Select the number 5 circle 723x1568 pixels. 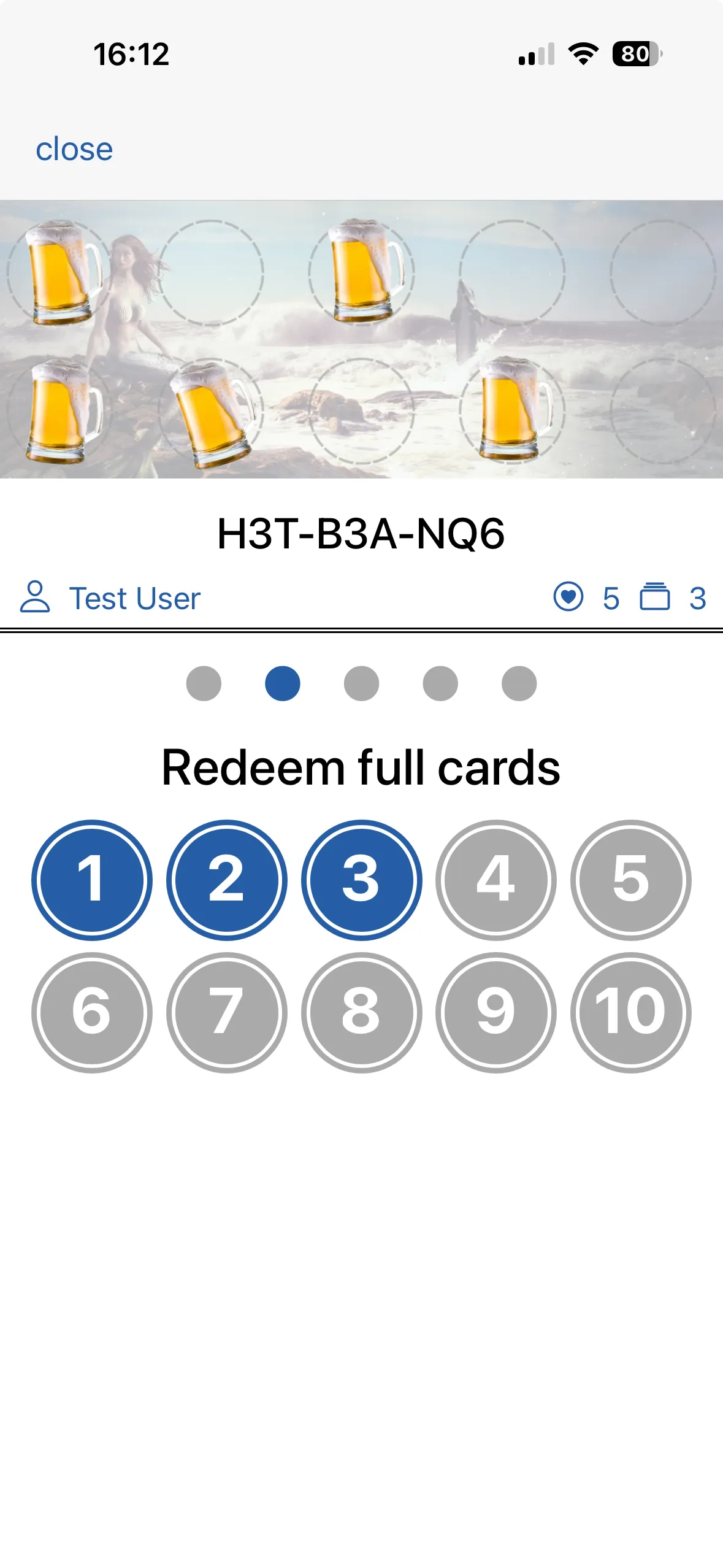(630, 880)
